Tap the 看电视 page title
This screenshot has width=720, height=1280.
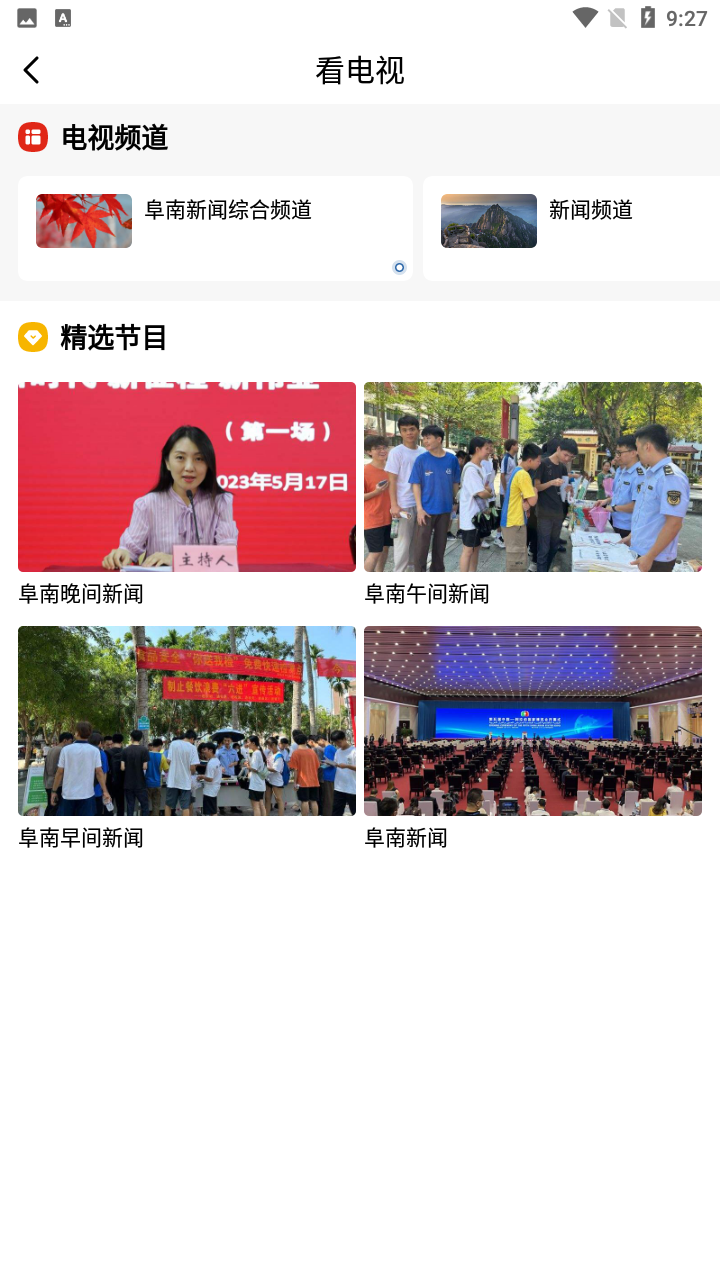pos(359,70)
